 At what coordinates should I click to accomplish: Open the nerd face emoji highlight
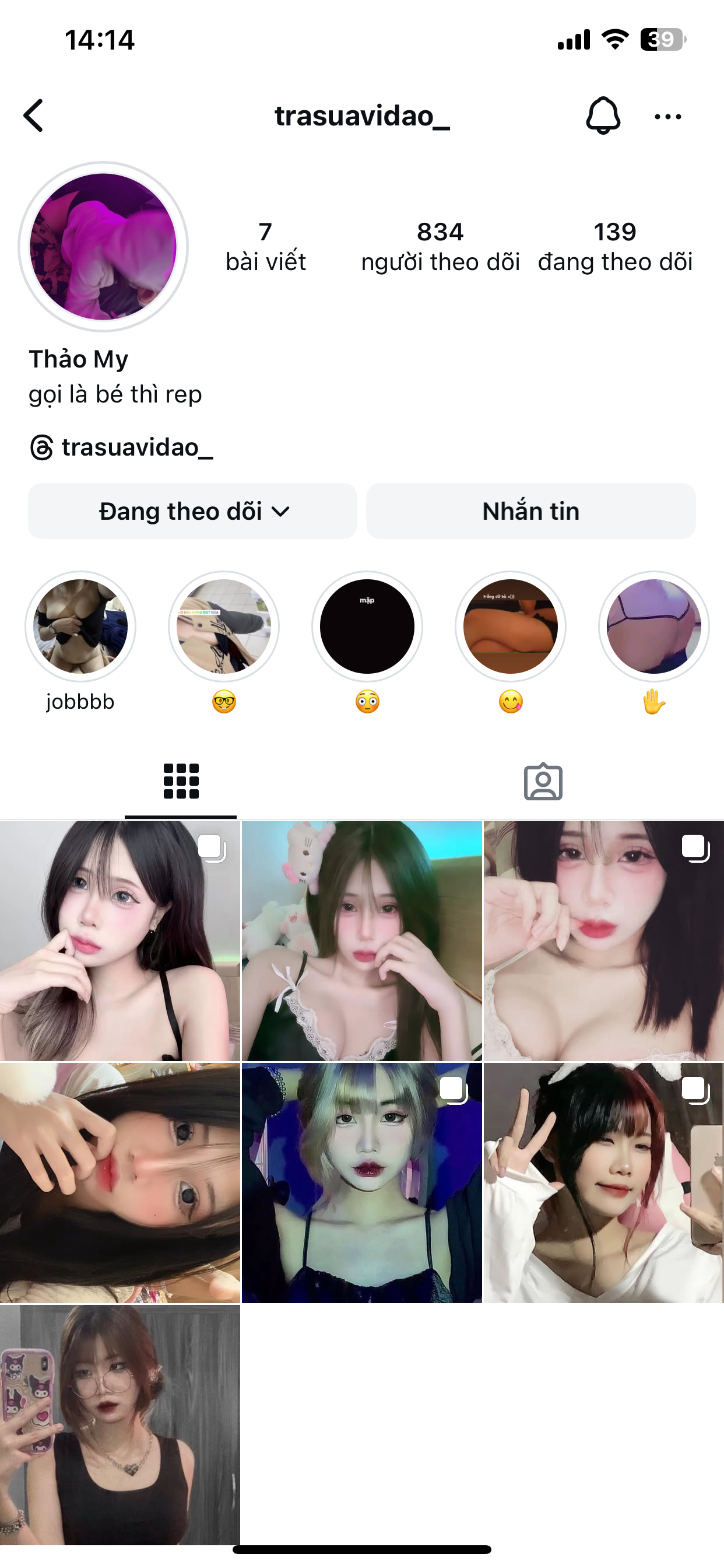click(x=224, y=626)
